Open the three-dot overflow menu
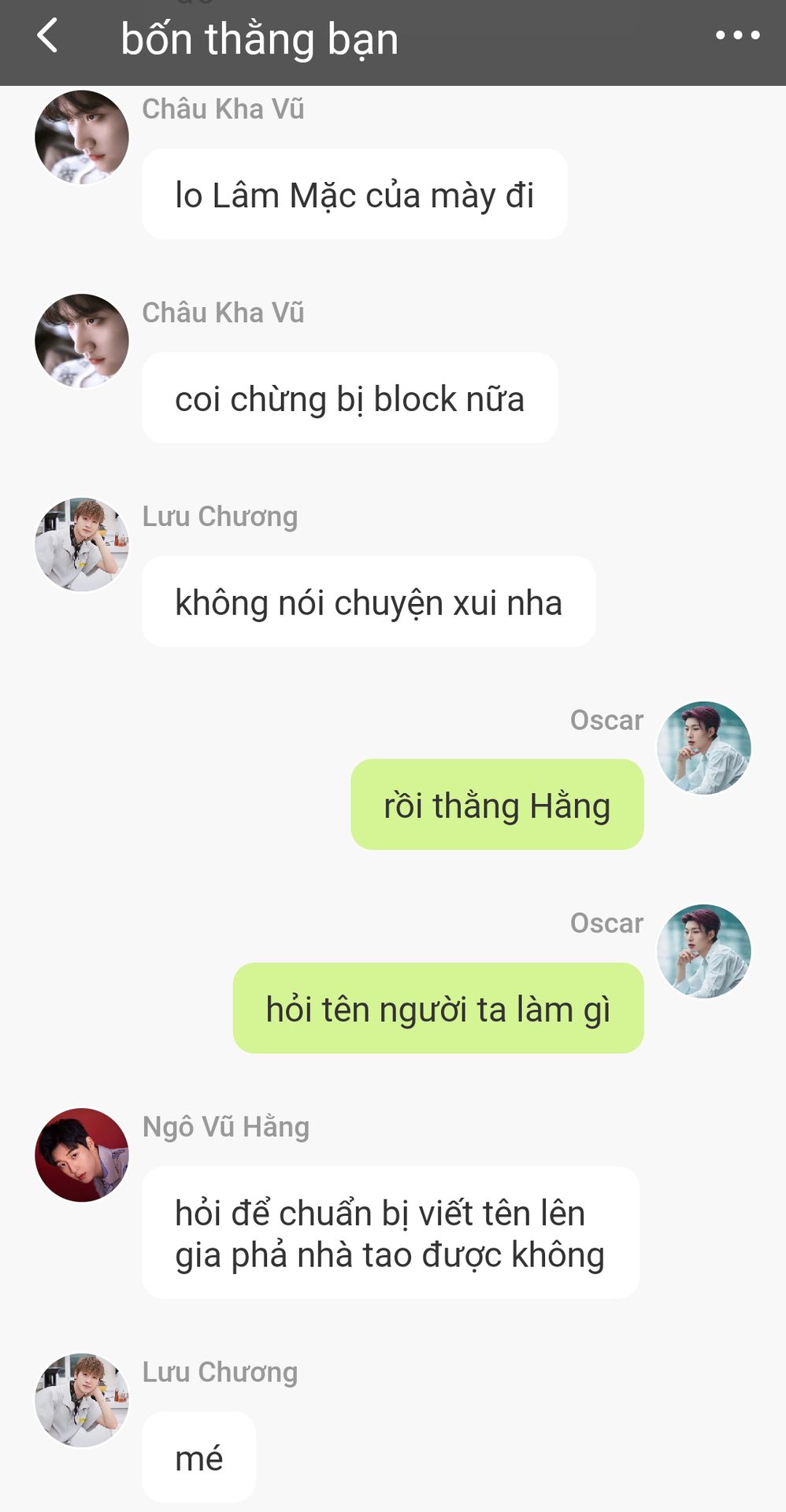 tap(737, 35)
